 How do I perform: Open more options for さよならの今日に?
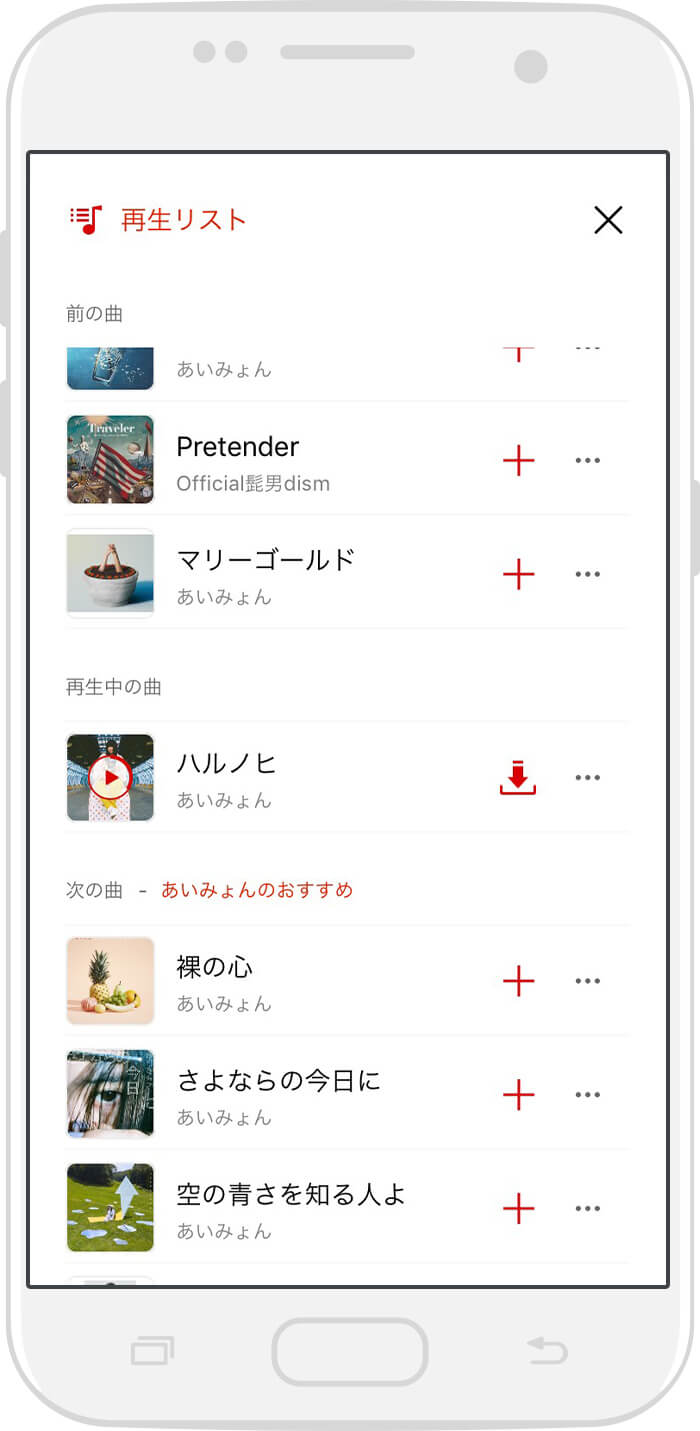point(588,1095)
